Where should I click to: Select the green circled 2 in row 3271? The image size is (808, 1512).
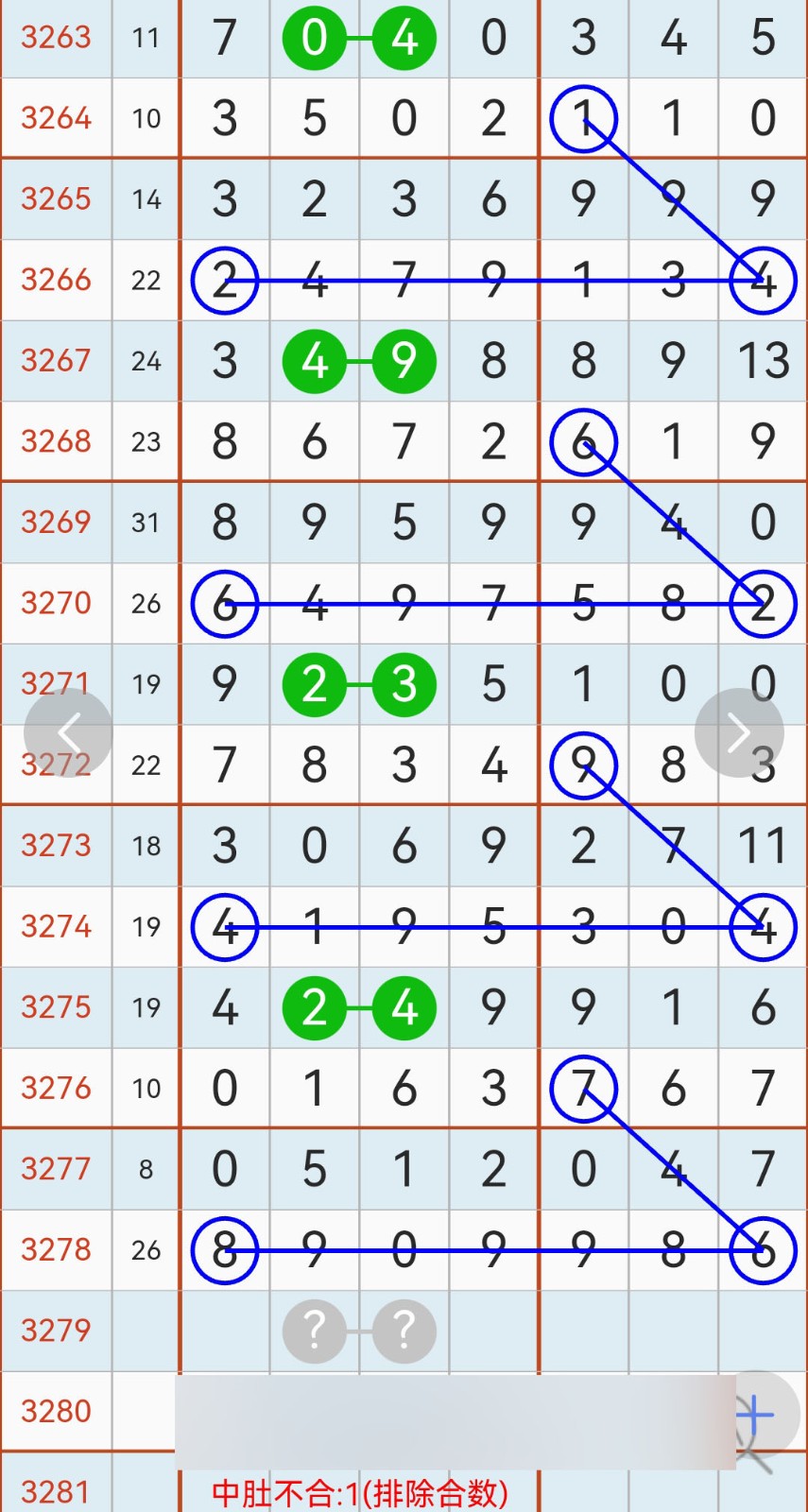pyautogui.click(x=315, y=684)
